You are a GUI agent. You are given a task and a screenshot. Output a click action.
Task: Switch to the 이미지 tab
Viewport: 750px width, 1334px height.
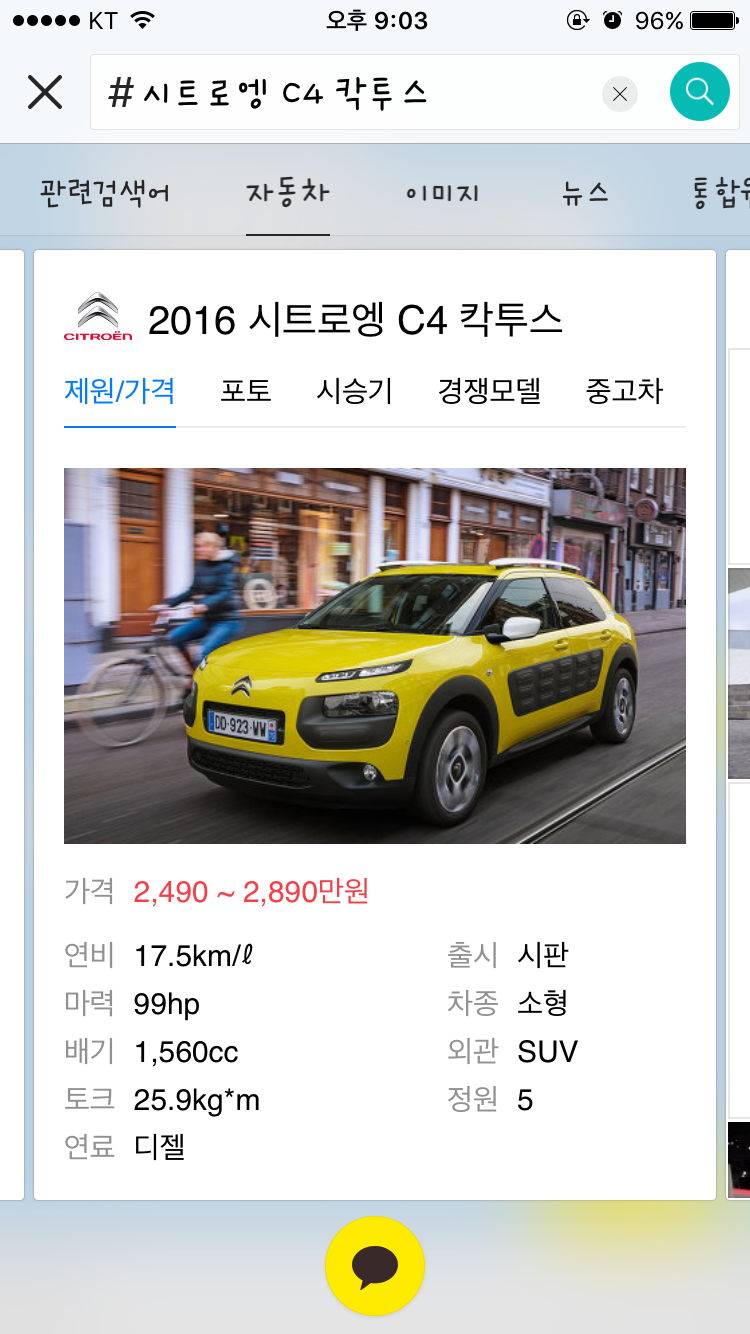point(443,192)
